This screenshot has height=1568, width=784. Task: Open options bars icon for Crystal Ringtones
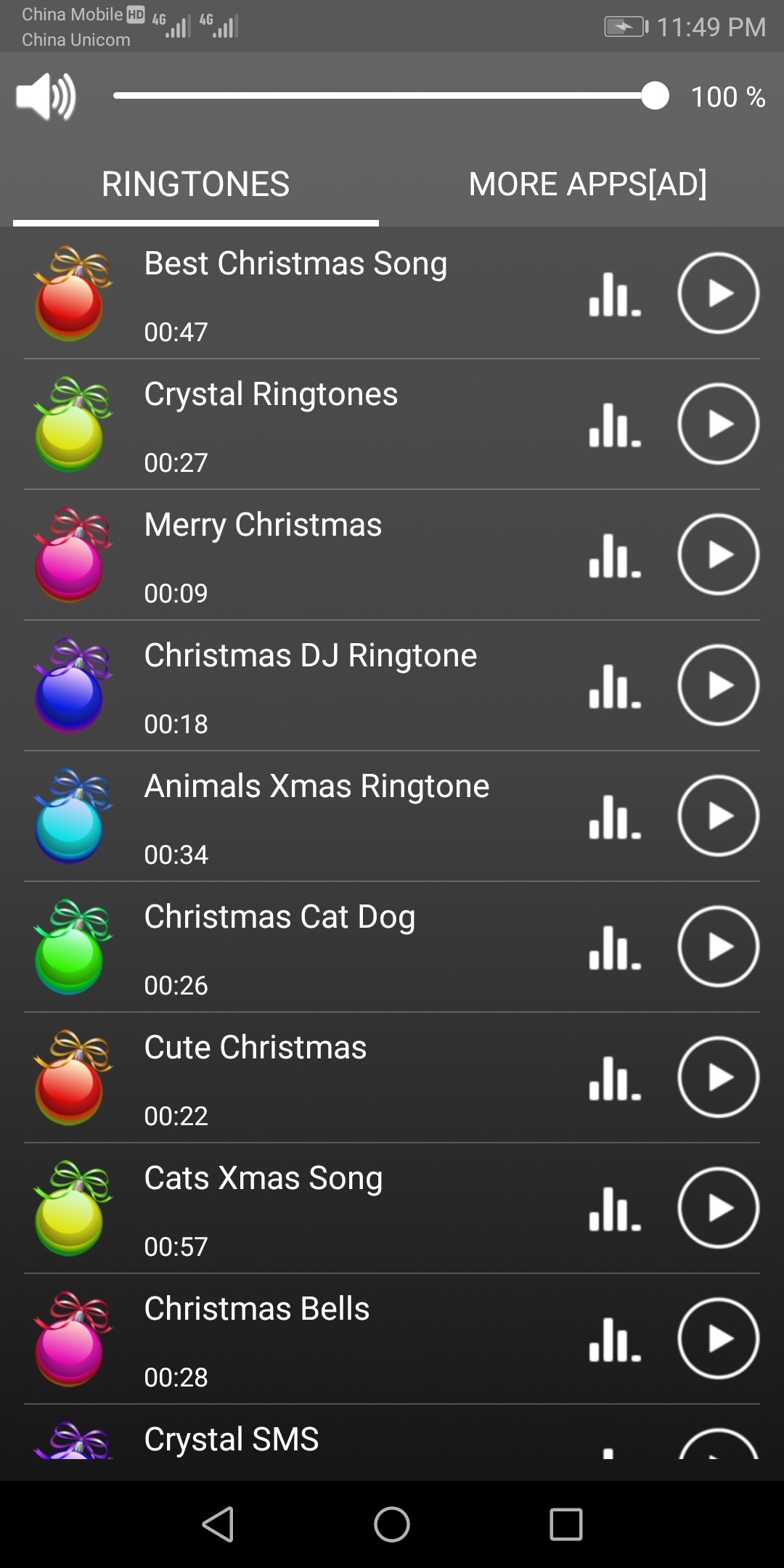615,425
